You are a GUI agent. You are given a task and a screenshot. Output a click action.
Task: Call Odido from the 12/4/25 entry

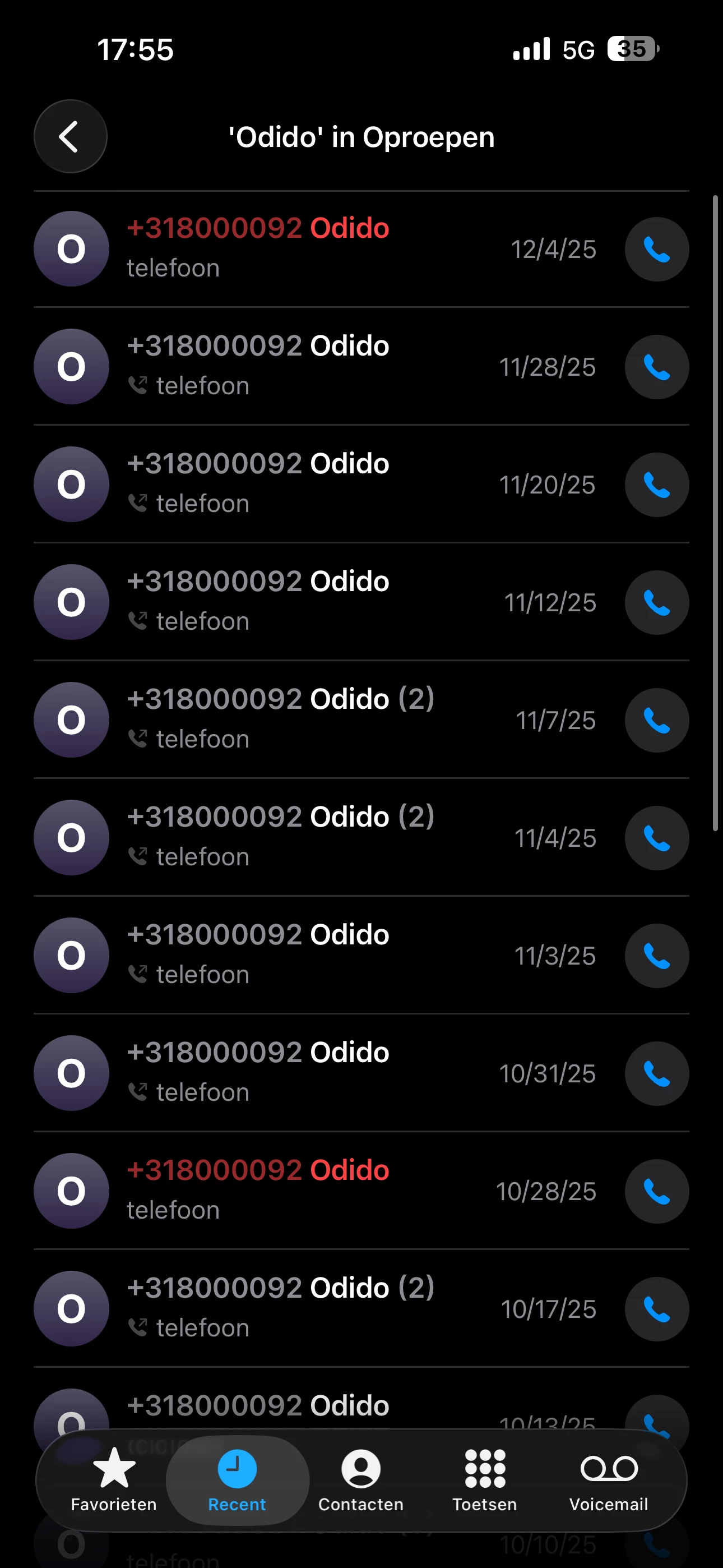tap(657, 250)
